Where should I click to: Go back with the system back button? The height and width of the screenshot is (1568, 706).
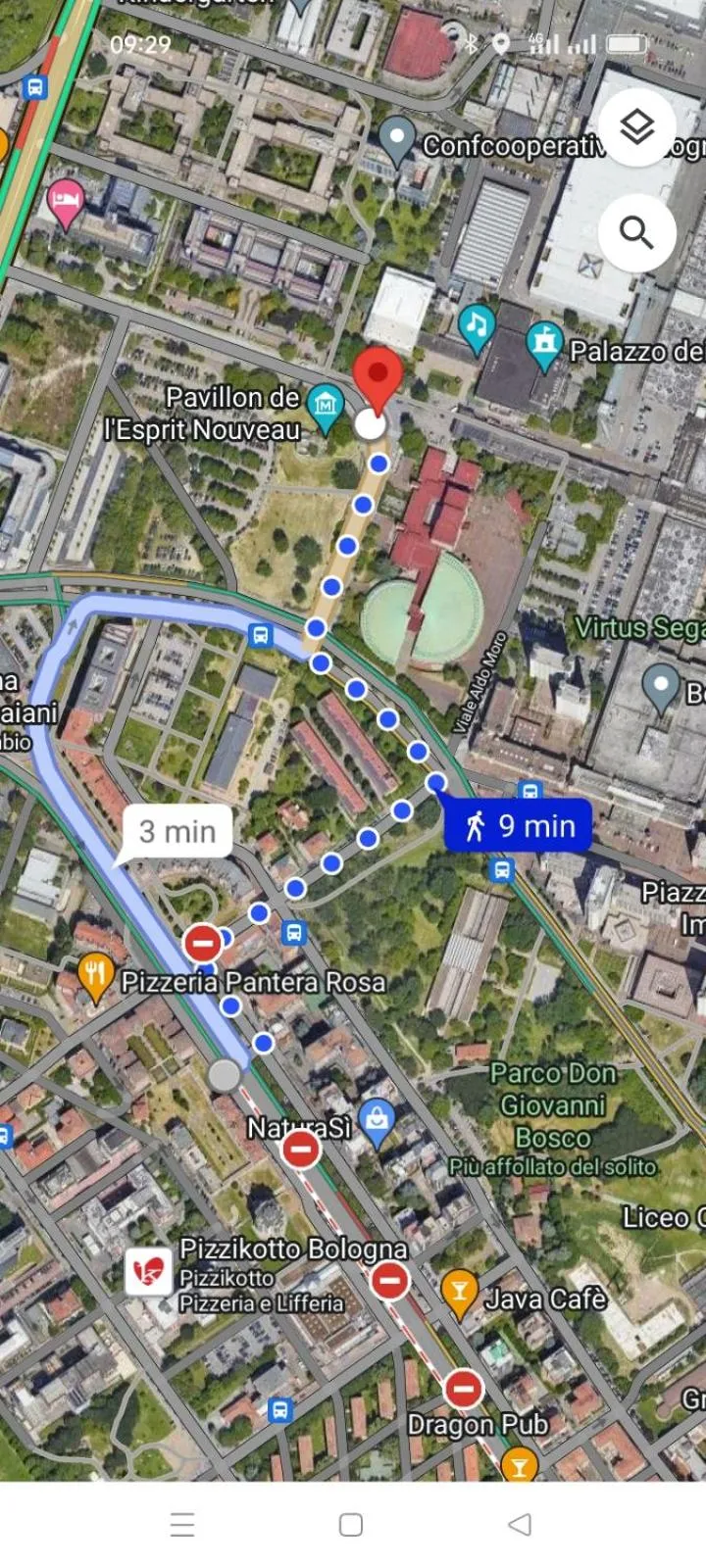[x=520, y=1524]
